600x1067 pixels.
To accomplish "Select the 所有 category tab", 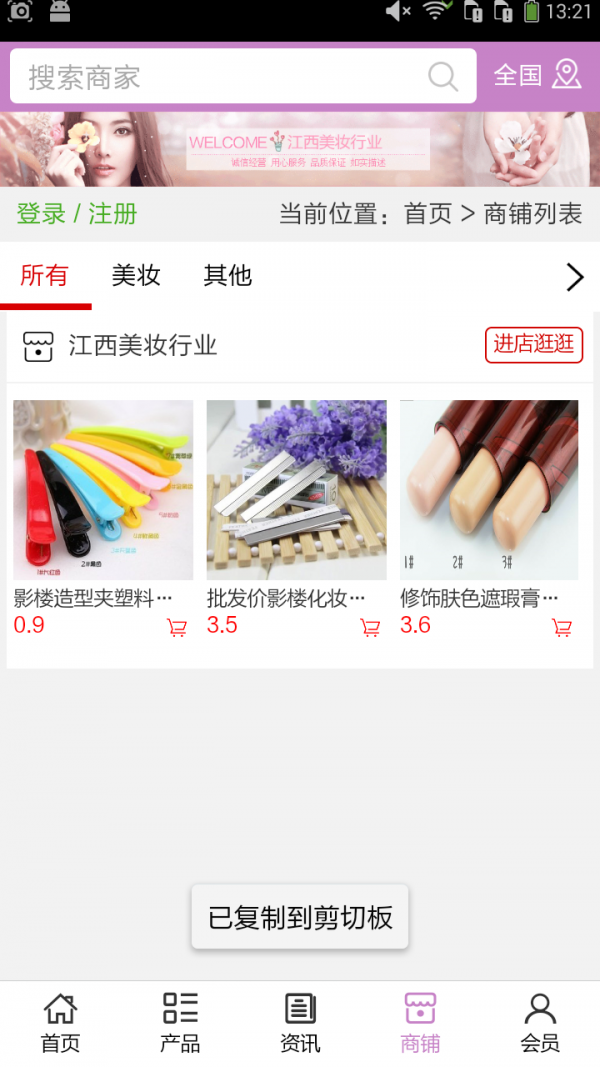I will tap(44, 276).
